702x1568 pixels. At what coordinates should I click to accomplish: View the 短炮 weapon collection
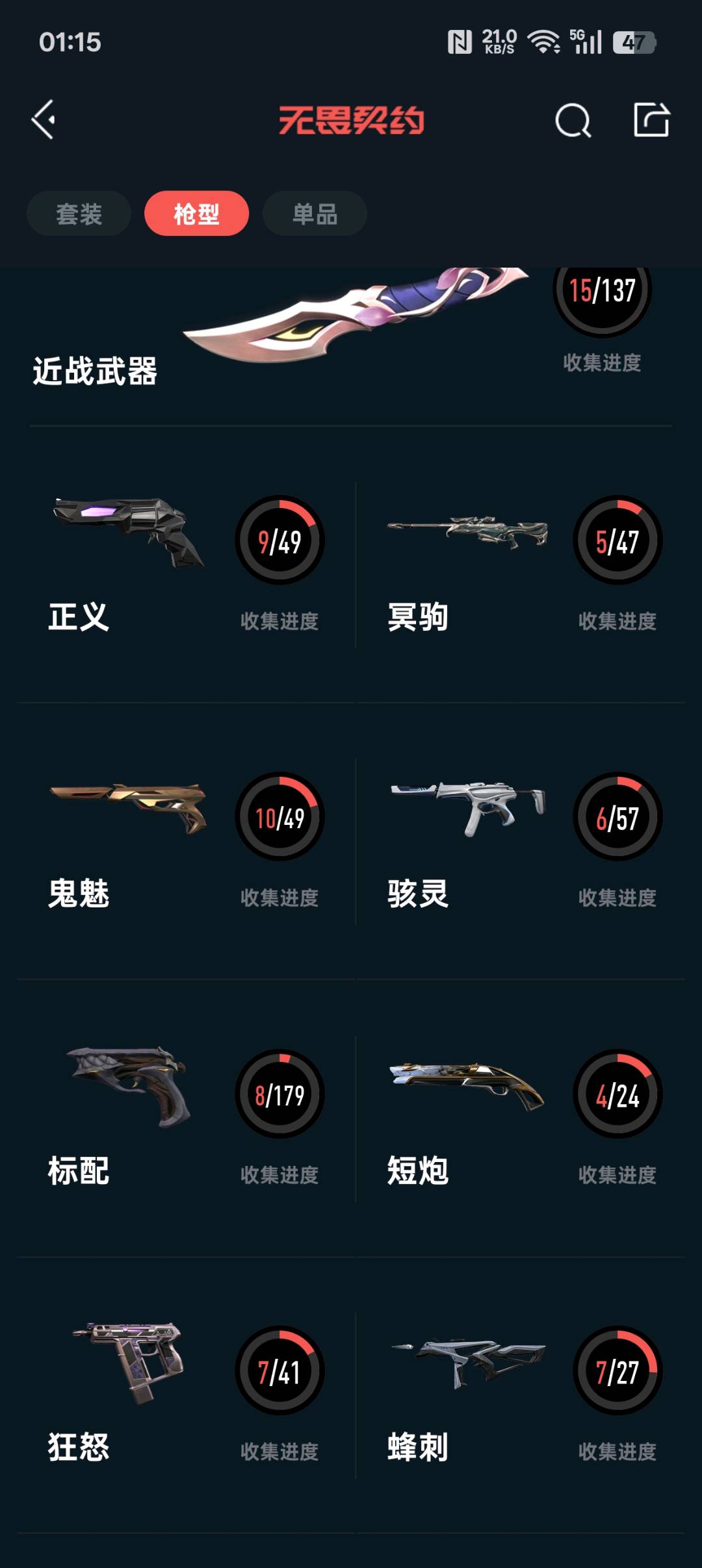point(522,1117)
